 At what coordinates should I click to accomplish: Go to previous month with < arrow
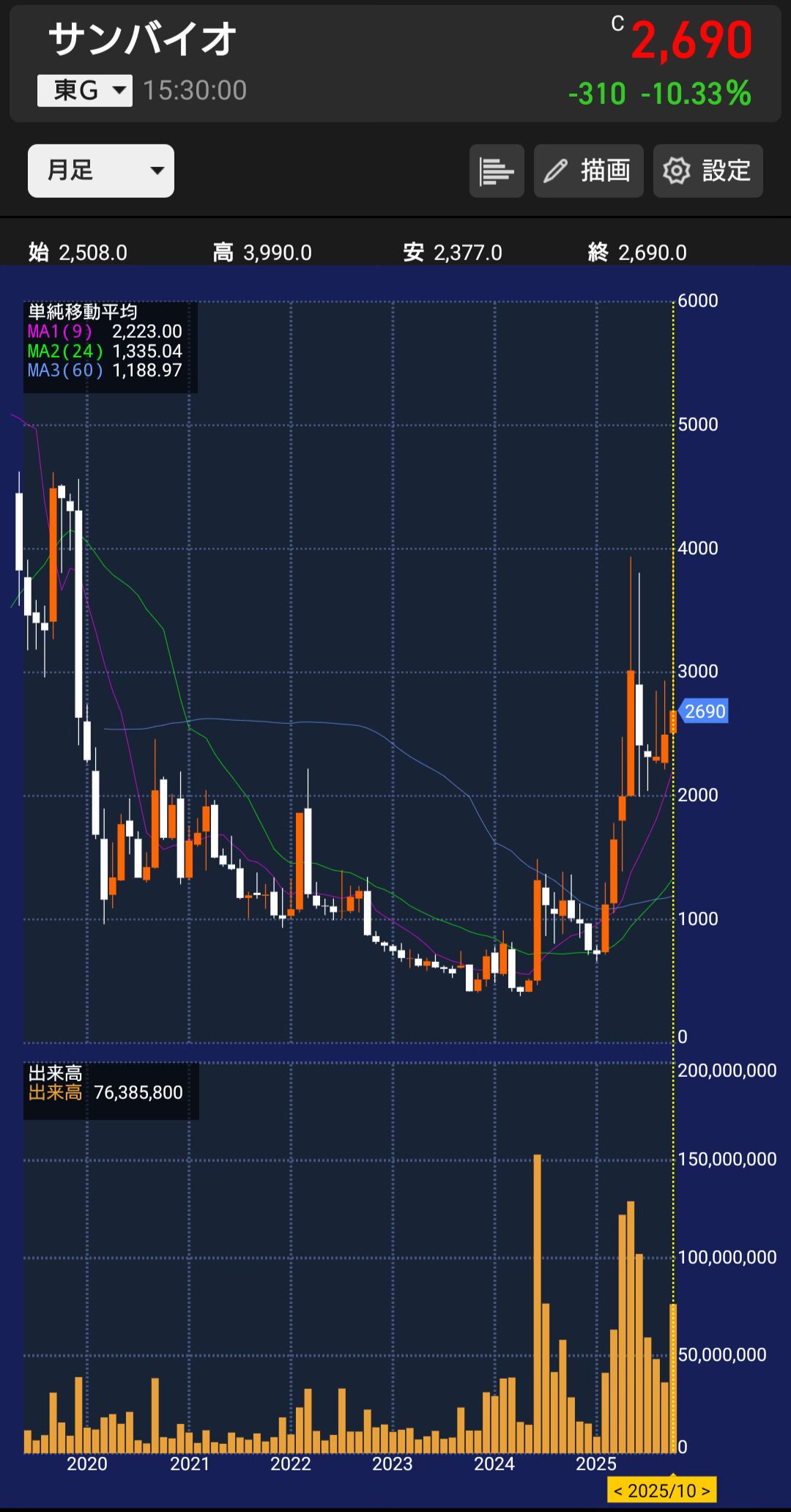[618, 1491]
